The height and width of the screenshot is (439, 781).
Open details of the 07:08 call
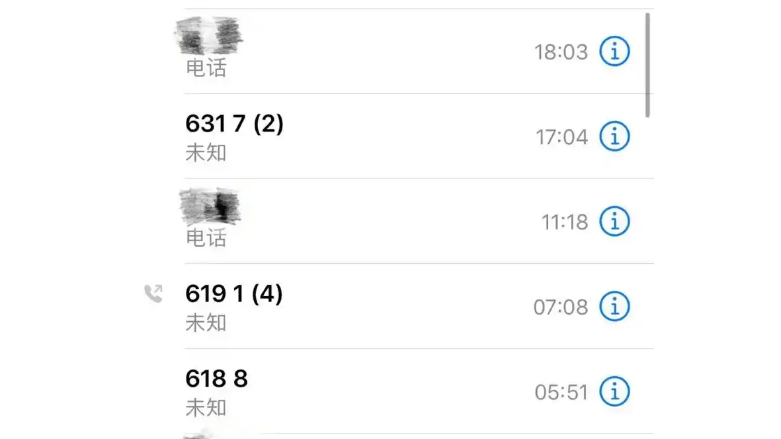click(614, 306)
